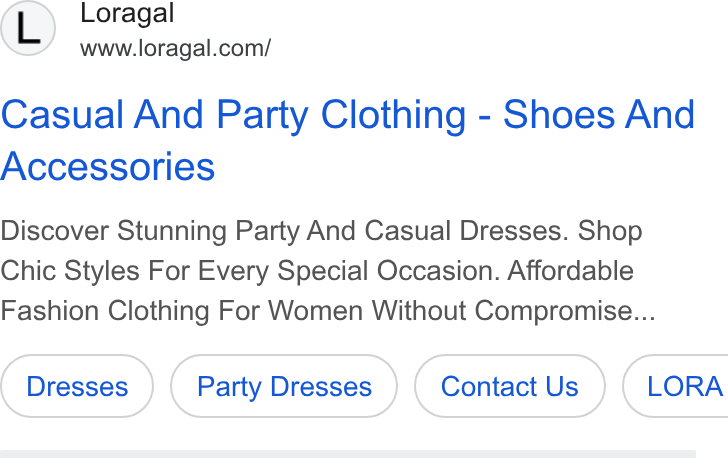Tap the partially visible LORA chip

(x=676, y=386)
